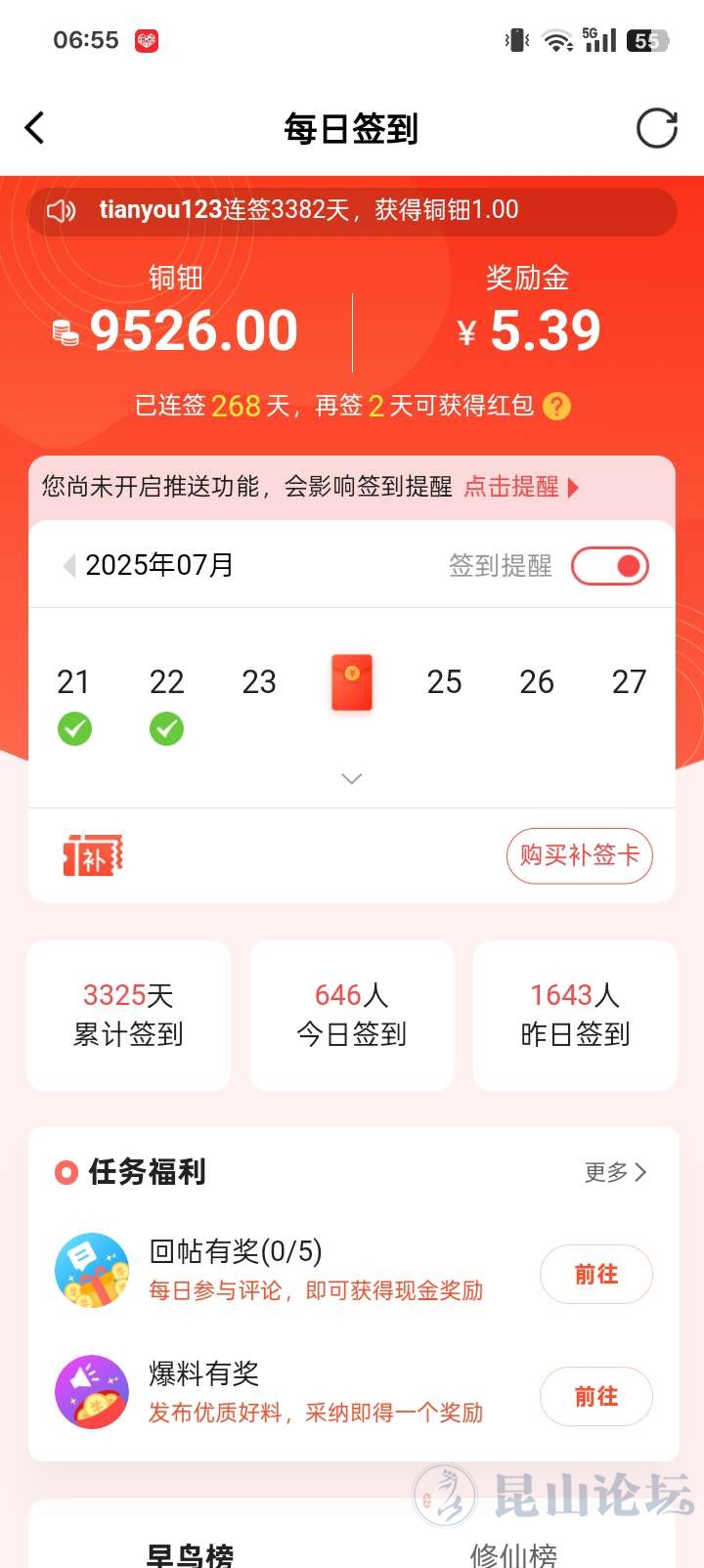The width and height of the screenshot is (704, 1568).
Task: Open the 补 make-up card ticket
Action: click(93, 856)
